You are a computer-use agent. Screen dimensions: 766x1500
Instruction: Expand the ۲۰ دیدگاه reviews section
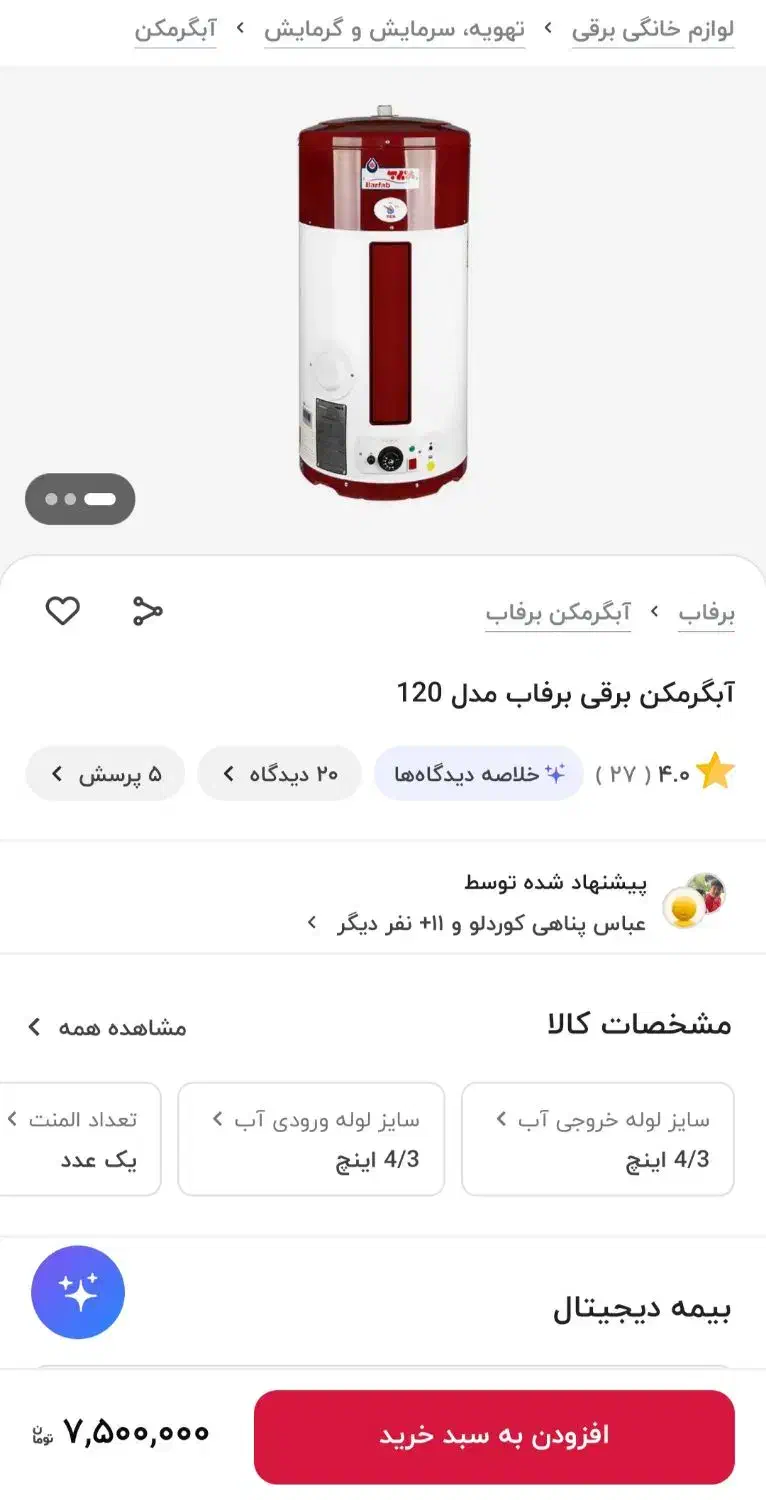coord(279,772)
